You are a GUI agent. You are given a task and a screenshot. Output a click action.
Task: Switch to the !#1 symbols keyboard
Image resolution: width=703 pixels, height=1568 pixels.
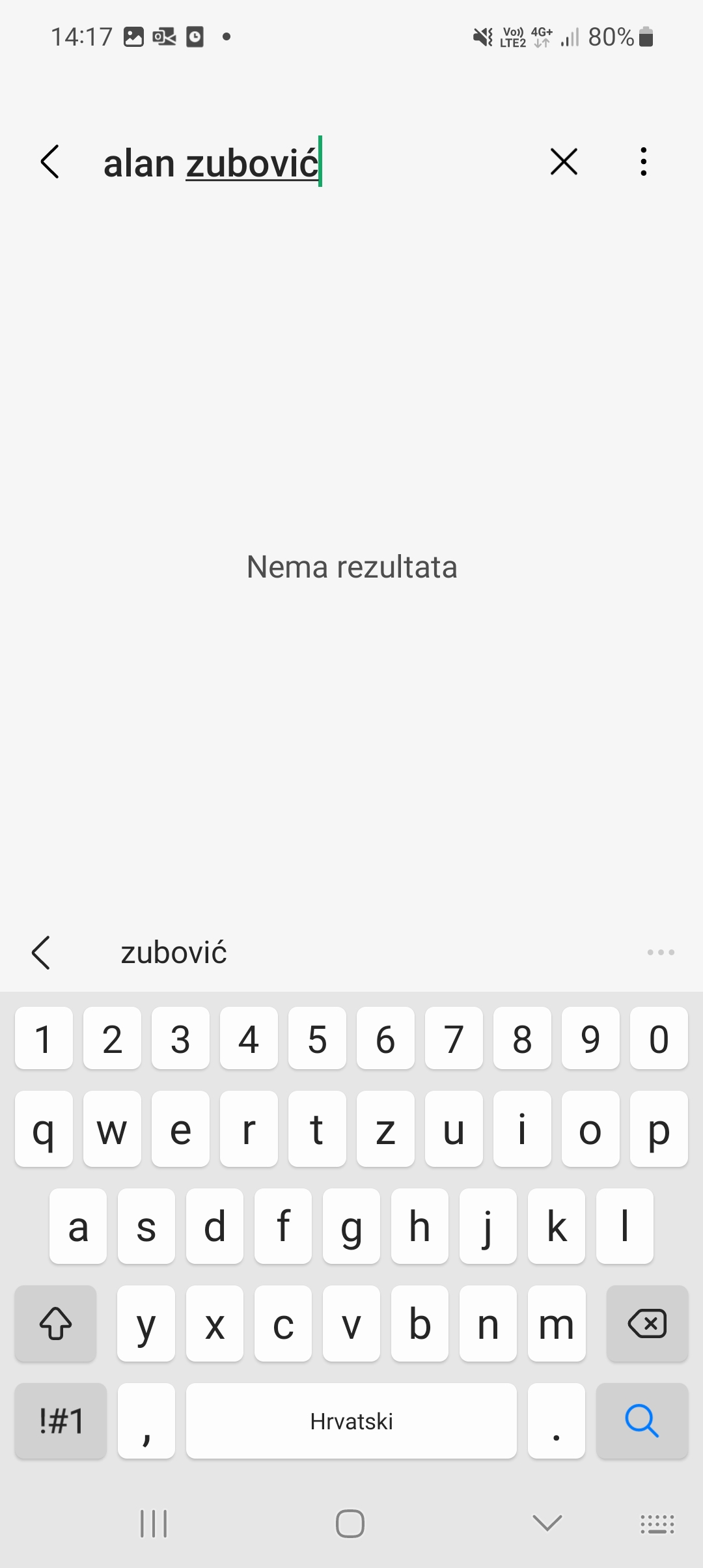tap(61, 1421)
